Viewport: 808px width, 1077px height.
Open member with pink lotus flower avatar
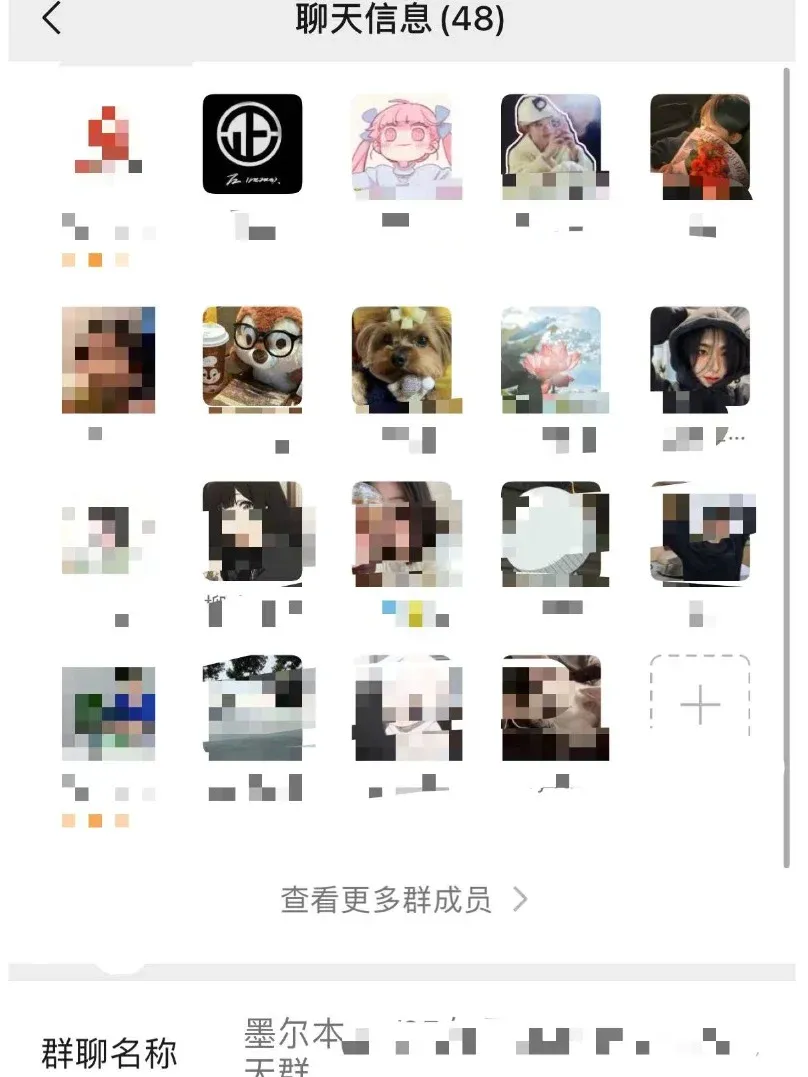pyautogui.click(x=551, y=359)
